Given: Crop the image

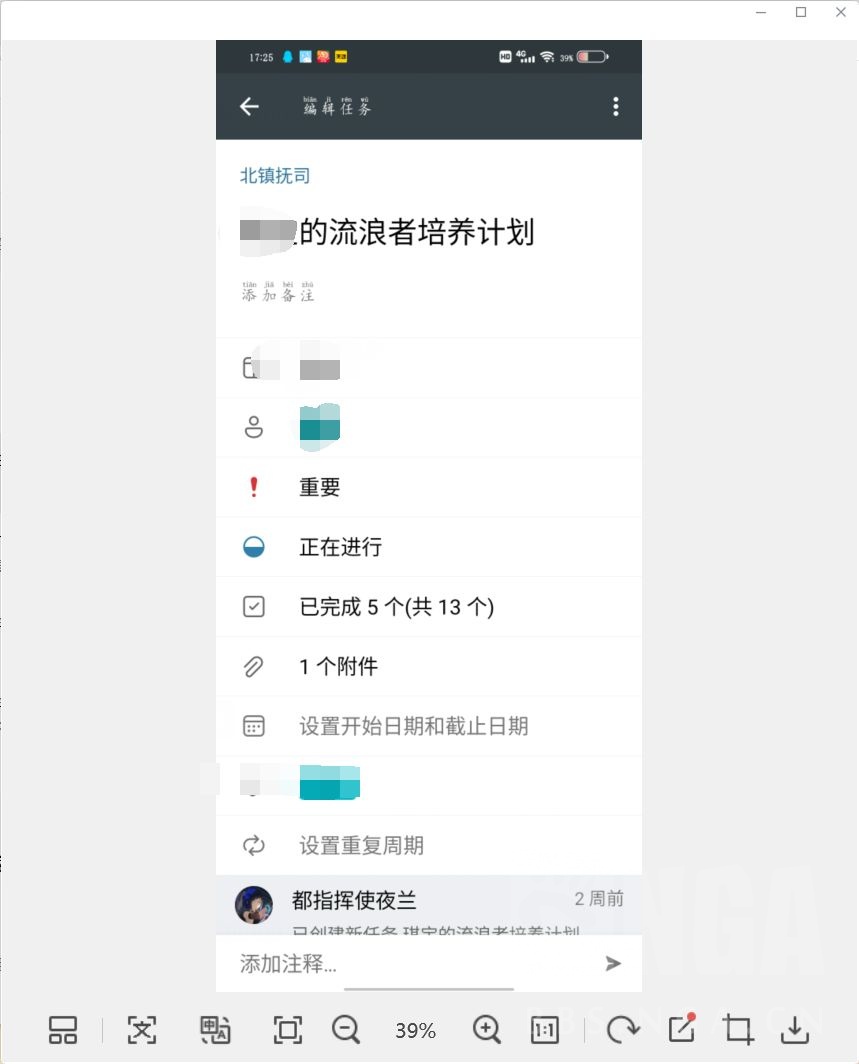Looking at the screenshot, I should tap(739, 1030).
